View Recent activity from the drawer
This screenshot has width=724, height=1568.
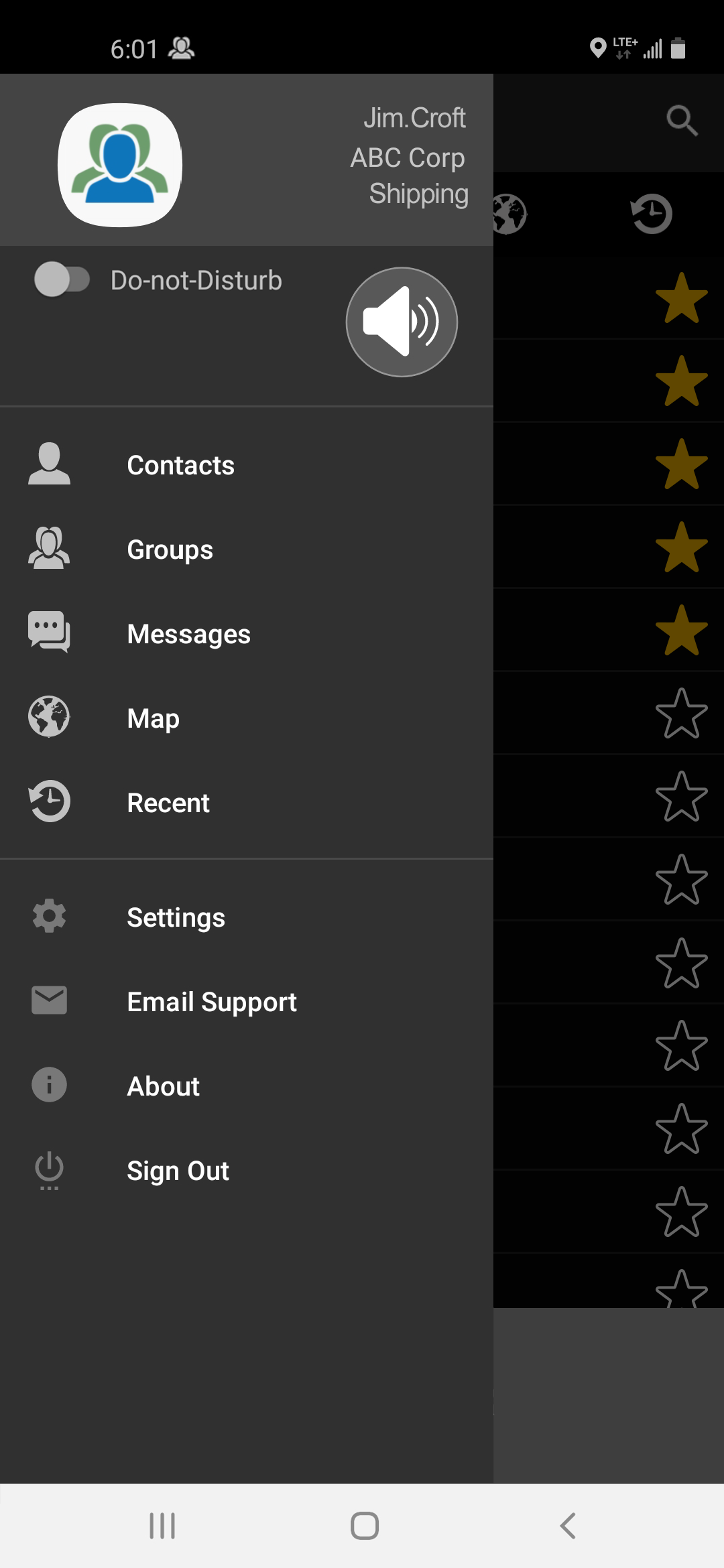247,803
